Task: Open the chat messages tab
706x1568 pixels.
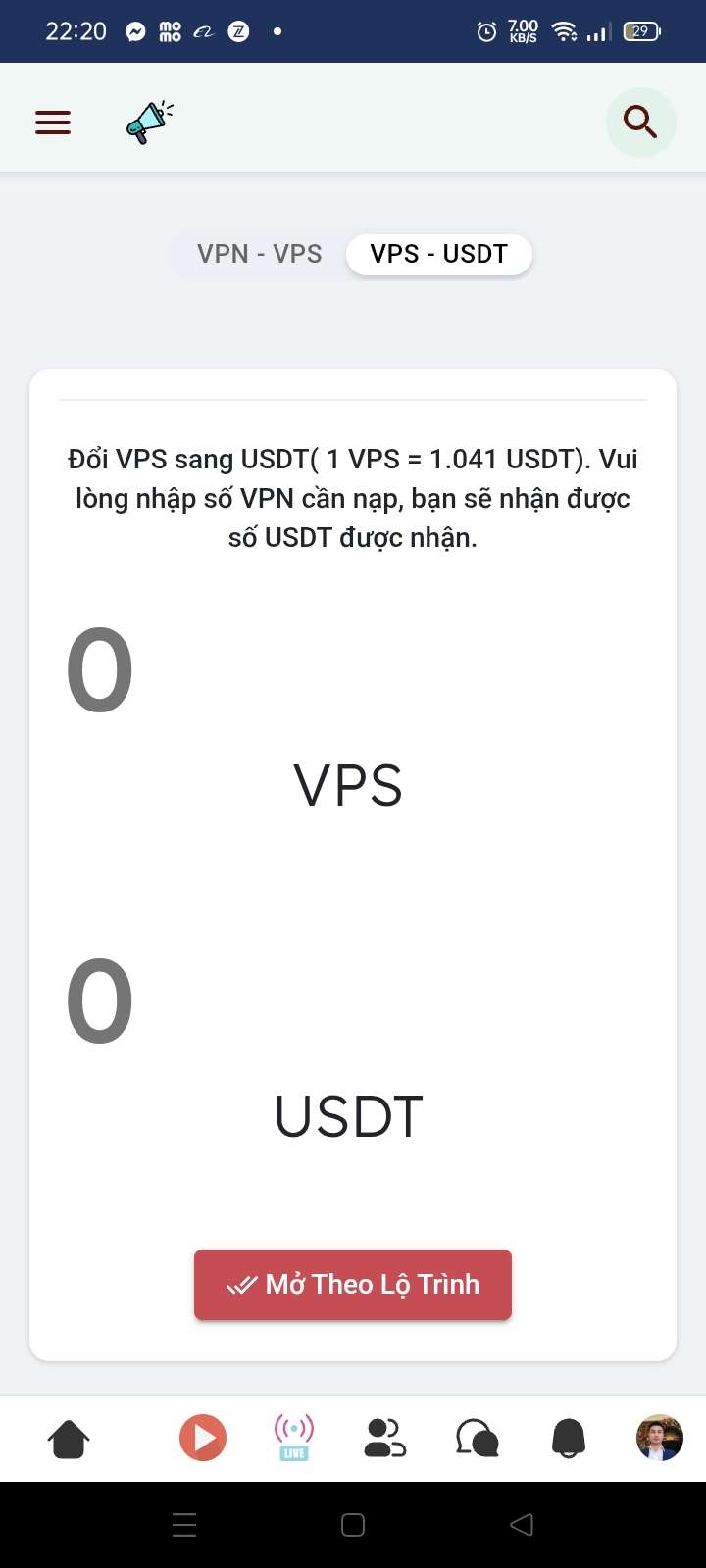Action: (x=478, y=1439)
